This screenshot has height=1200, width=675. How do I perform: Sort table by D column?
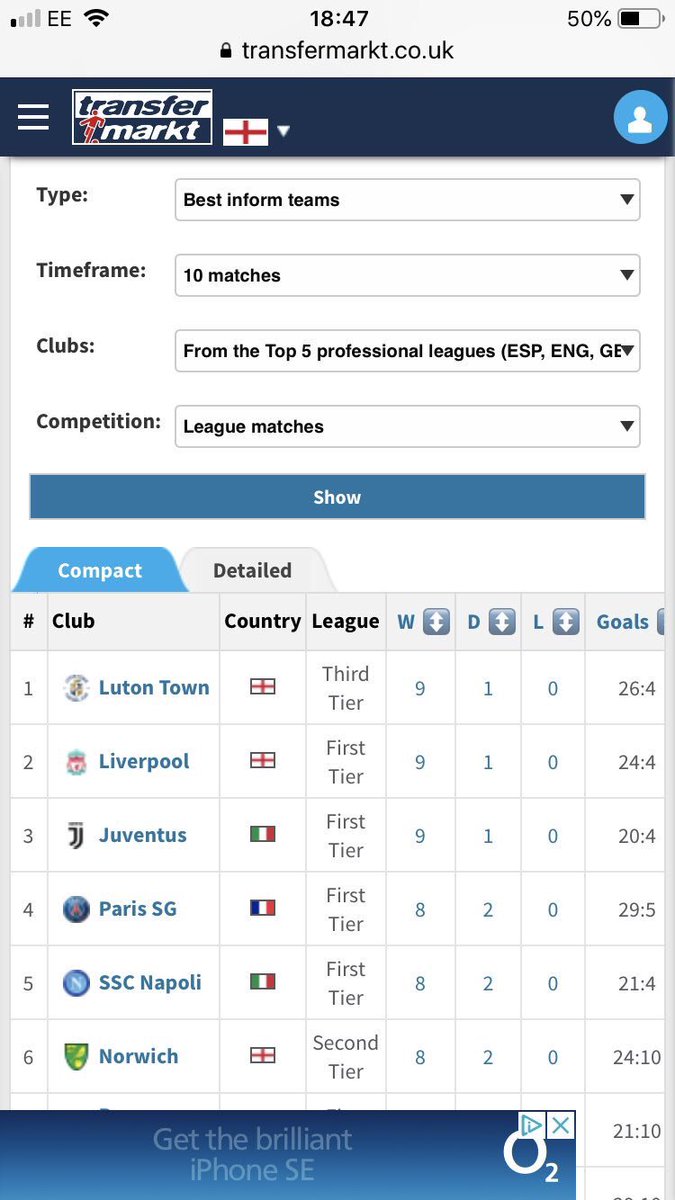[502, 622]
